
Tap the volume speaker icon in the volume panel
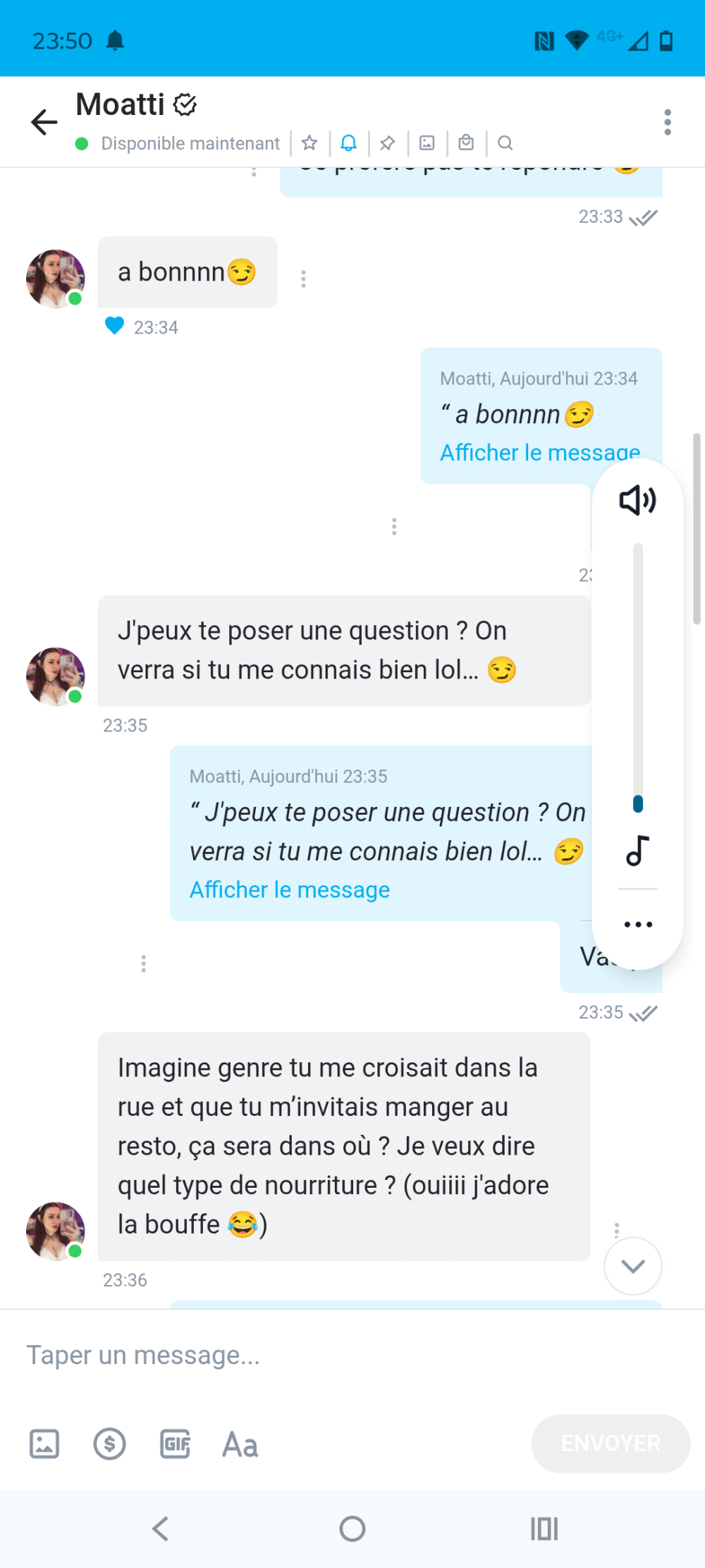coord(637,500)
